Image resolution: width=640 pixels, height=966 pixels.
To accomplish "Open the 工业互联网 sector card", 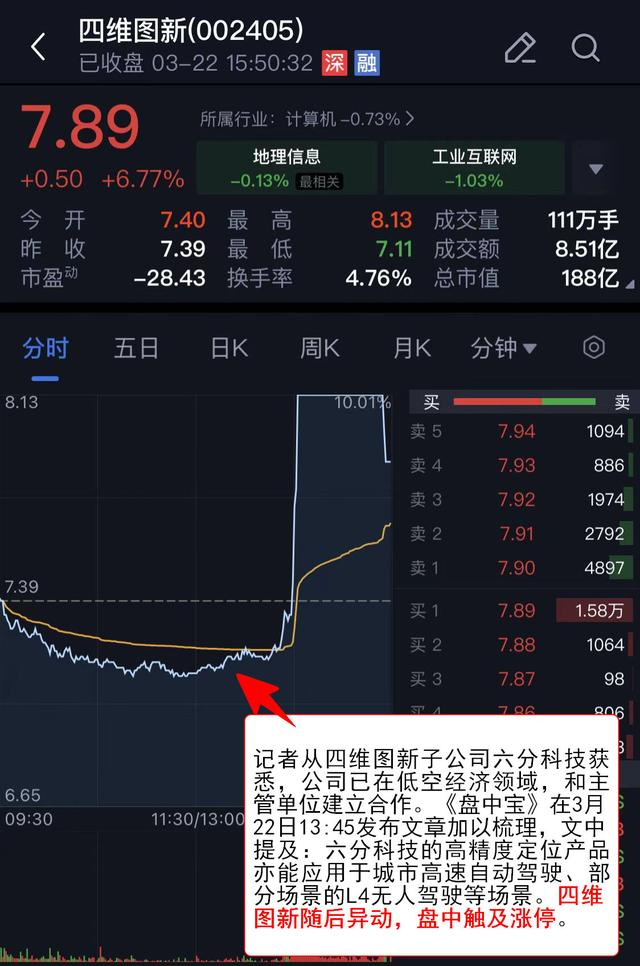I will [x=474, y=168].
